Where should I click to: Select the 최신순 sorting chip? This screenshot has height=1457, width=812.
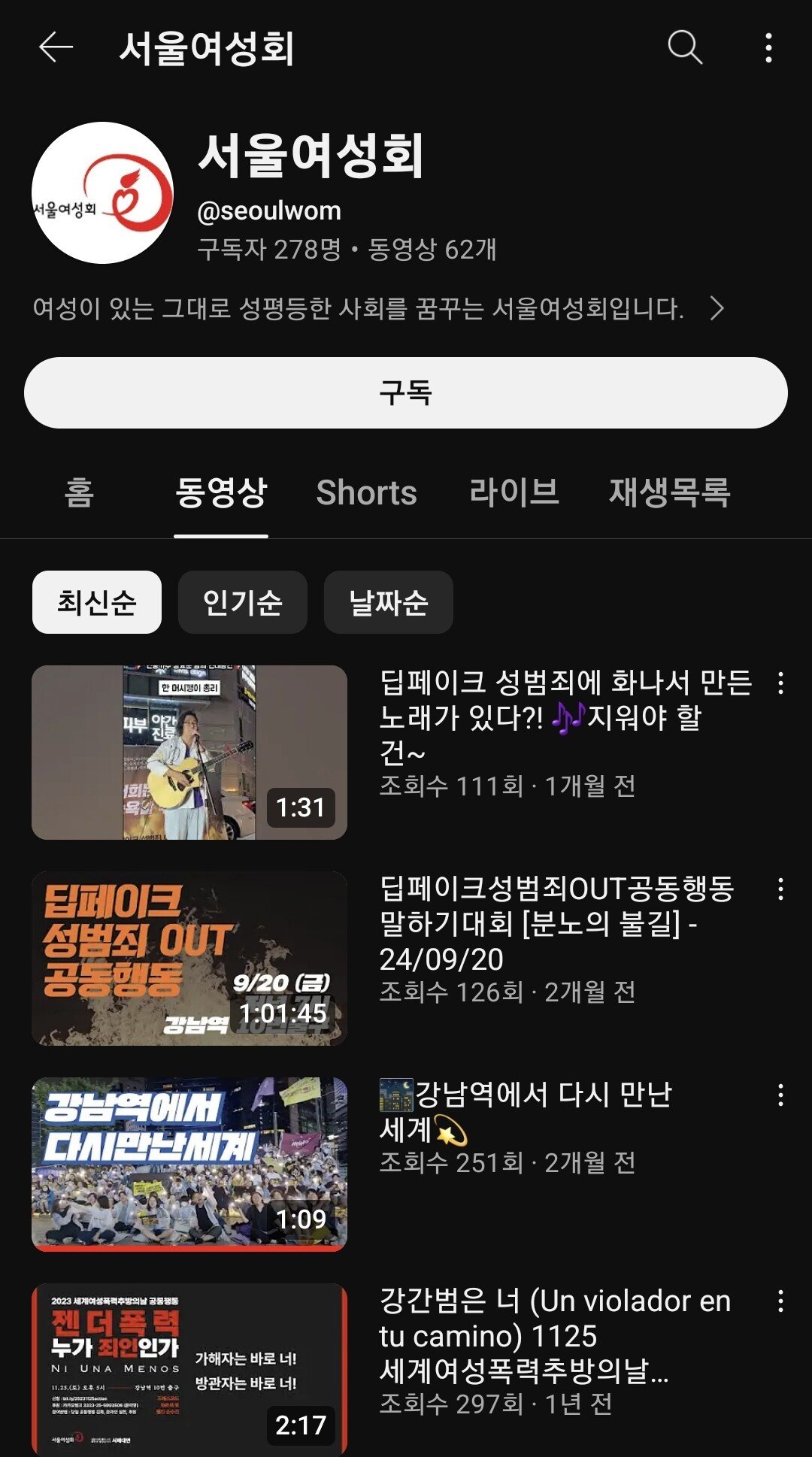(x=96, y=601)
